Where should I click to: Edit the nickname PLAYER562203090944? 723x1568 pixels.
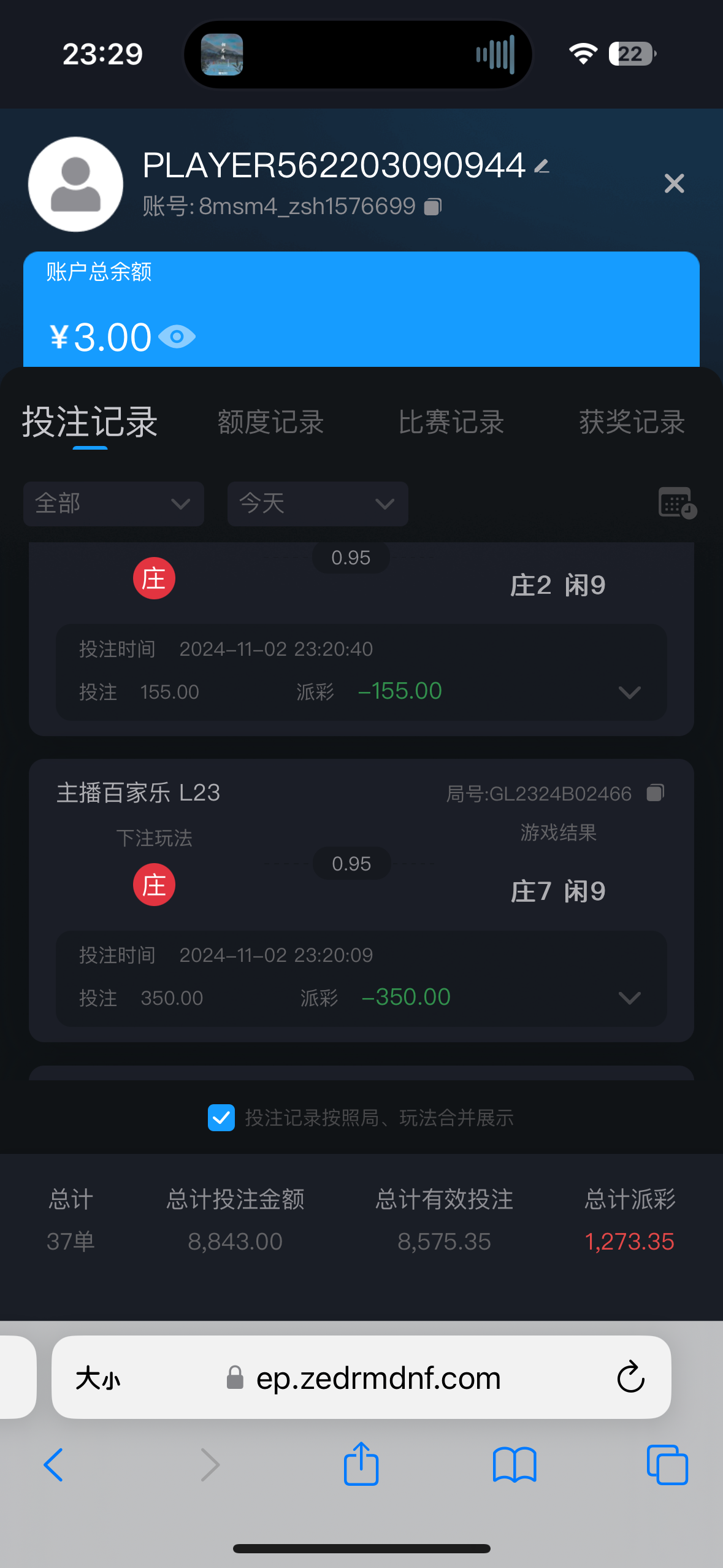point(541,166)
